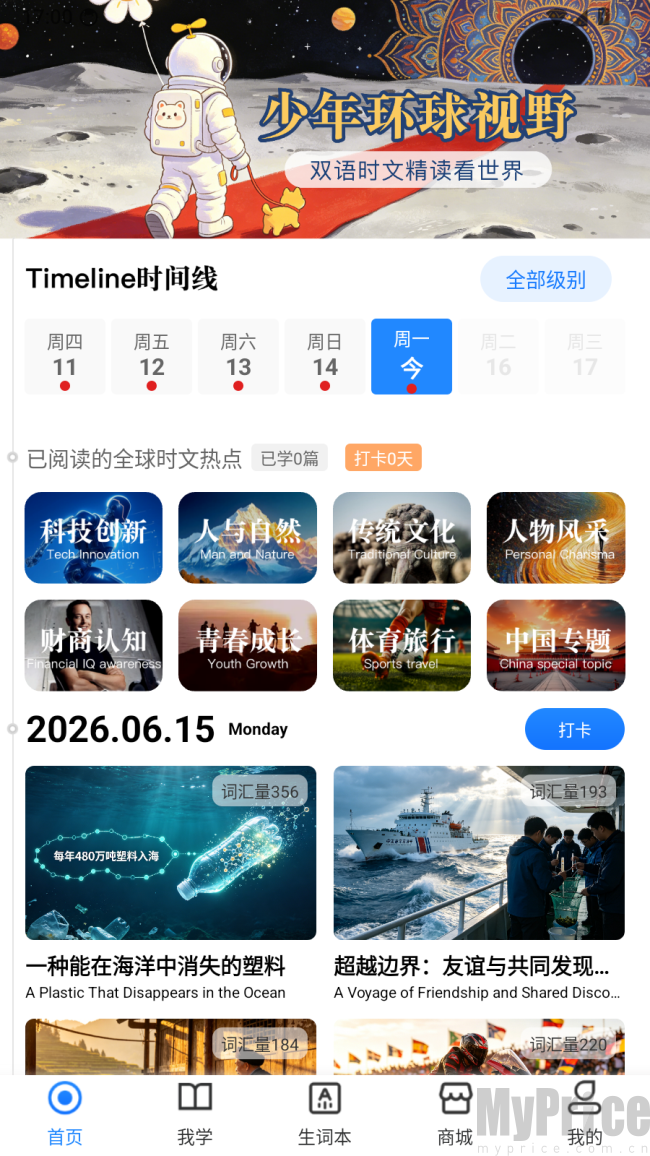Open the 人物风采 Personal Charisma category
Image resolution: width=650 pixels, height=1156 pixels.
(556, 537)
